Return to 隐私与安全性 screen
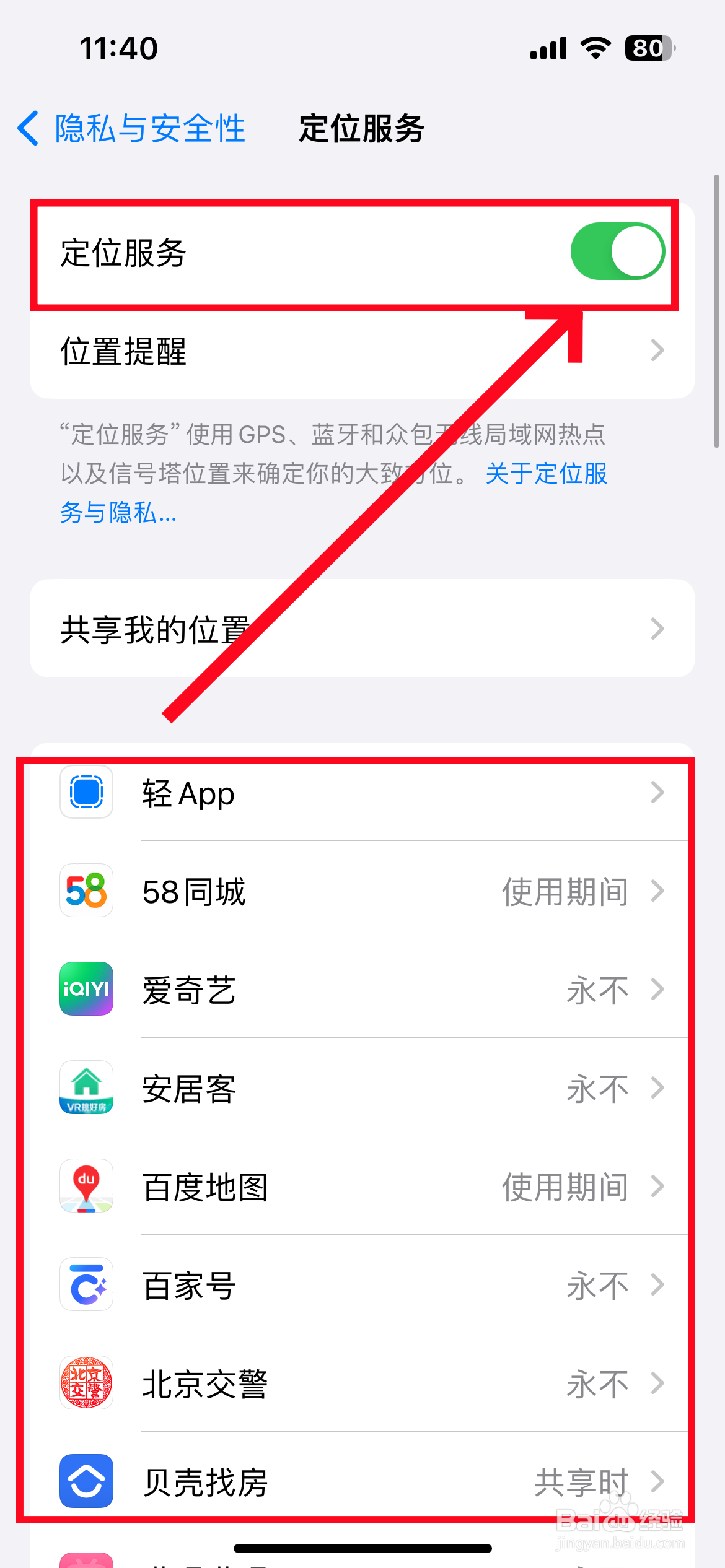This screenshot has width=725, height=1568. 130,129
